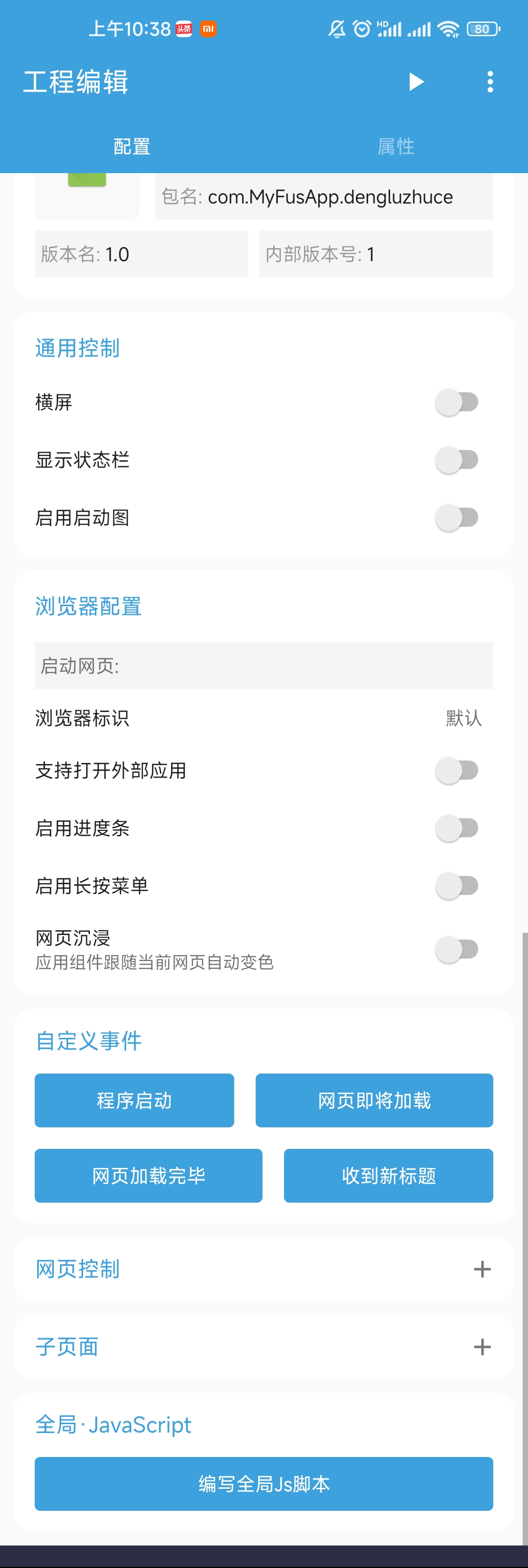Turn on 启用进度条
The image size is (528, 1568).
coord(457,829)
